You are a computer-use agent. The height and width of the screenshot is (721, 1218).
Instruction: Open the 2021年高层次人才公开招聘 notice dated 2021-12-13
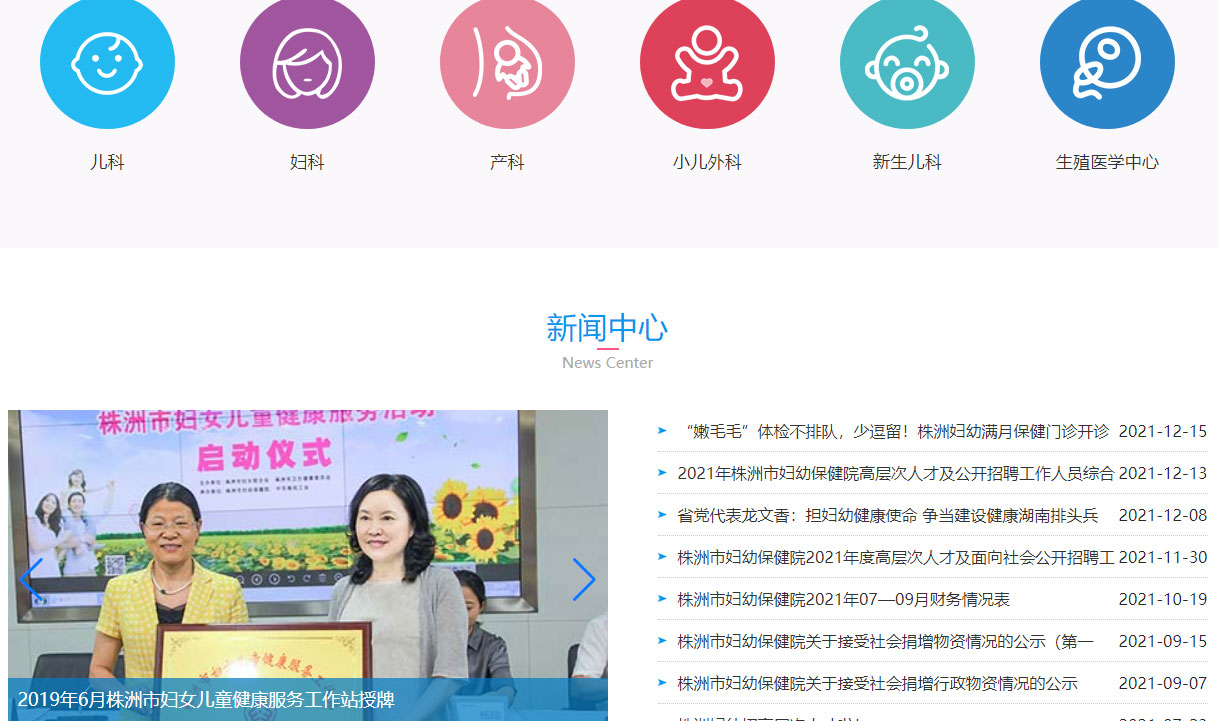point(895,474)
